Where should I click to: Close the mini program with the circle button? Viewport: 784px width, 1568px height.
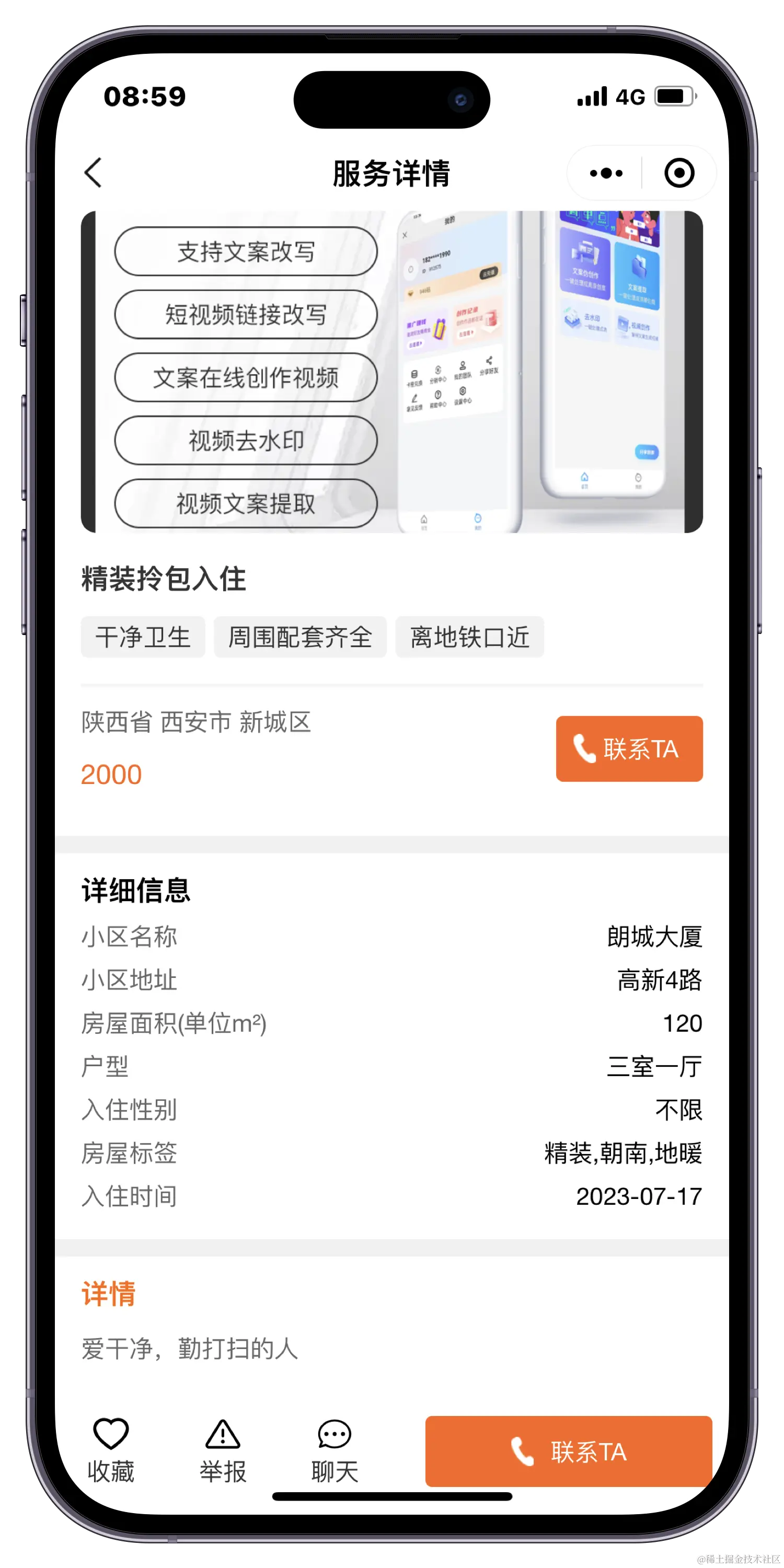click(679, 174)
